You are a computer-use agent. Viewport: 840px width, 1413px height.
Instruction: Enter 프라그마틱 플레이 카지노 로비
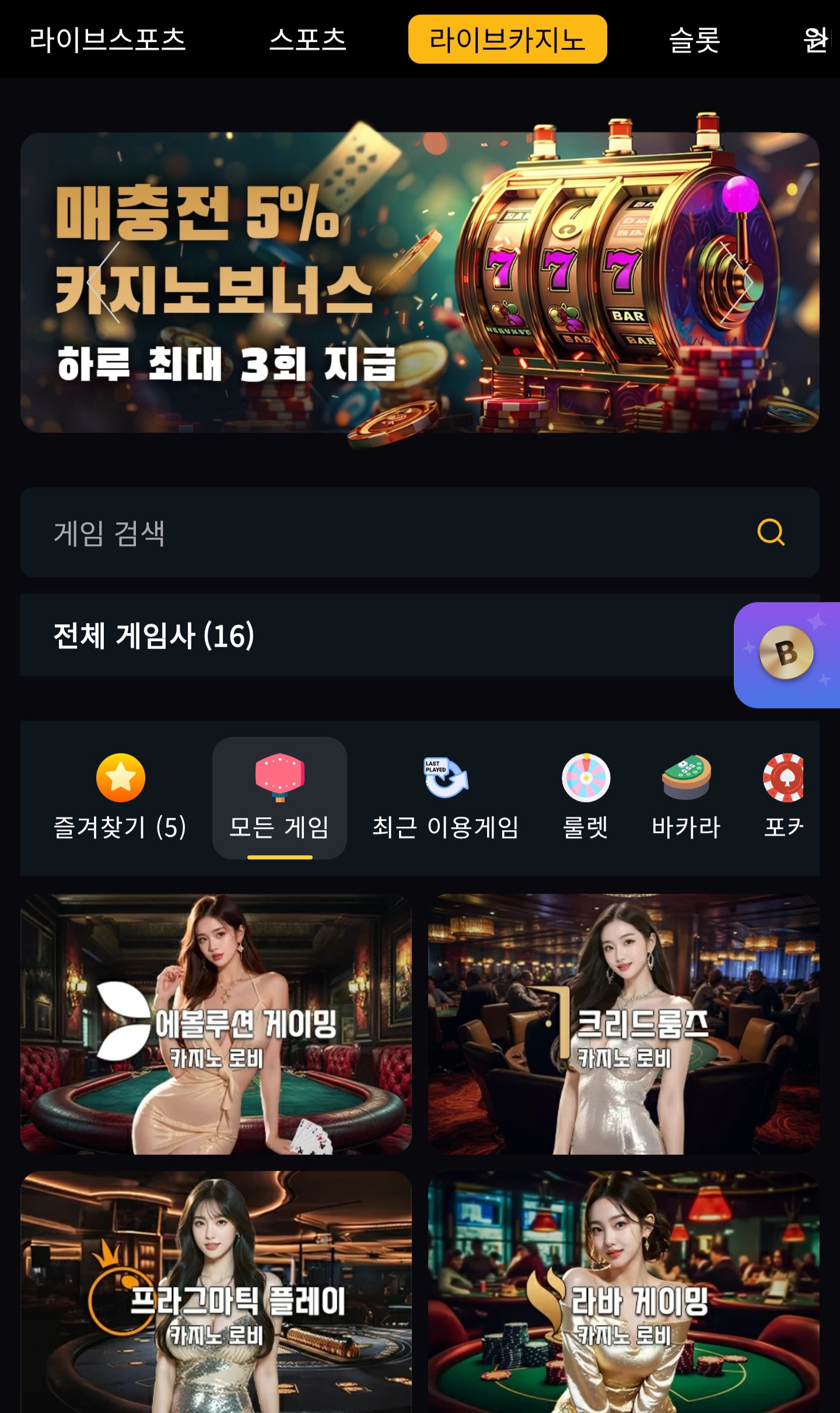[216, 1292]
